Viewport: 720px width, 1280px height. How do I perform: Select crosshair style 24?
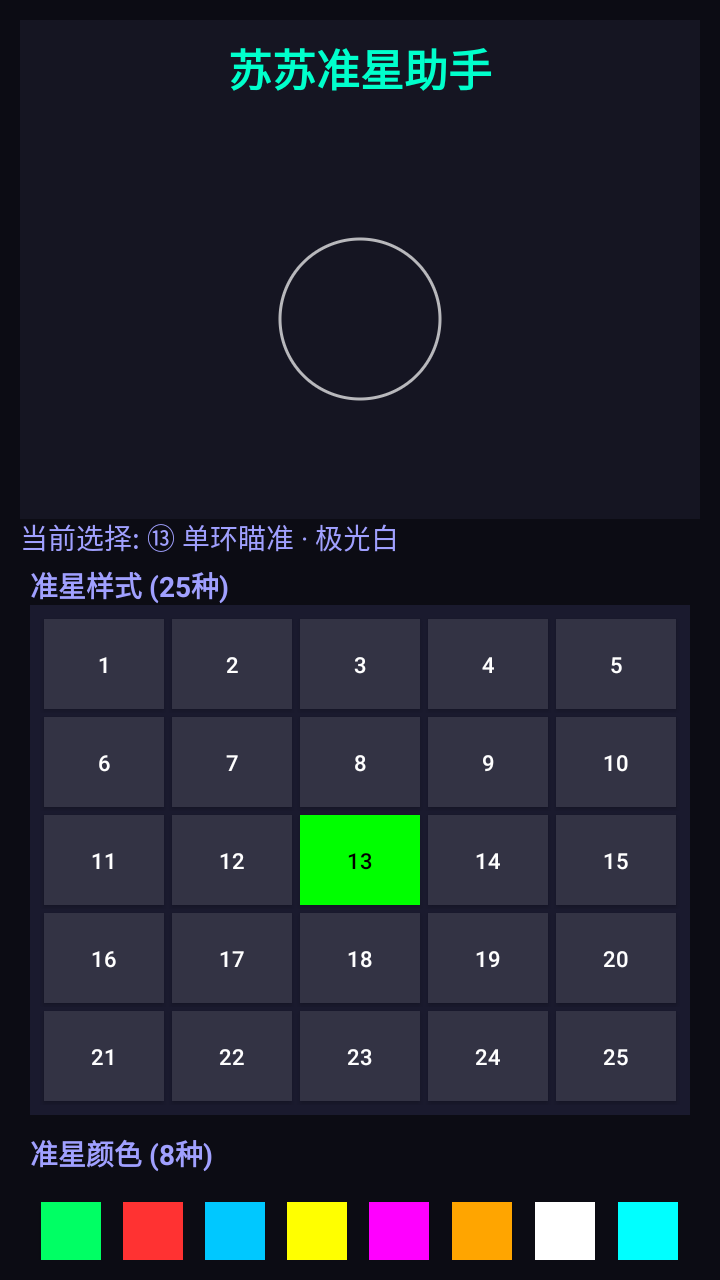[487, 1055]
